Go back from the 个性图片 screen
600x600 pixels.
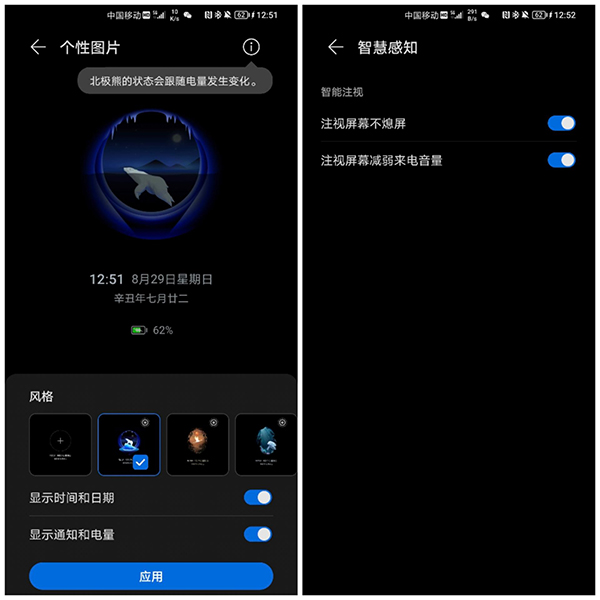pos(38,47)
